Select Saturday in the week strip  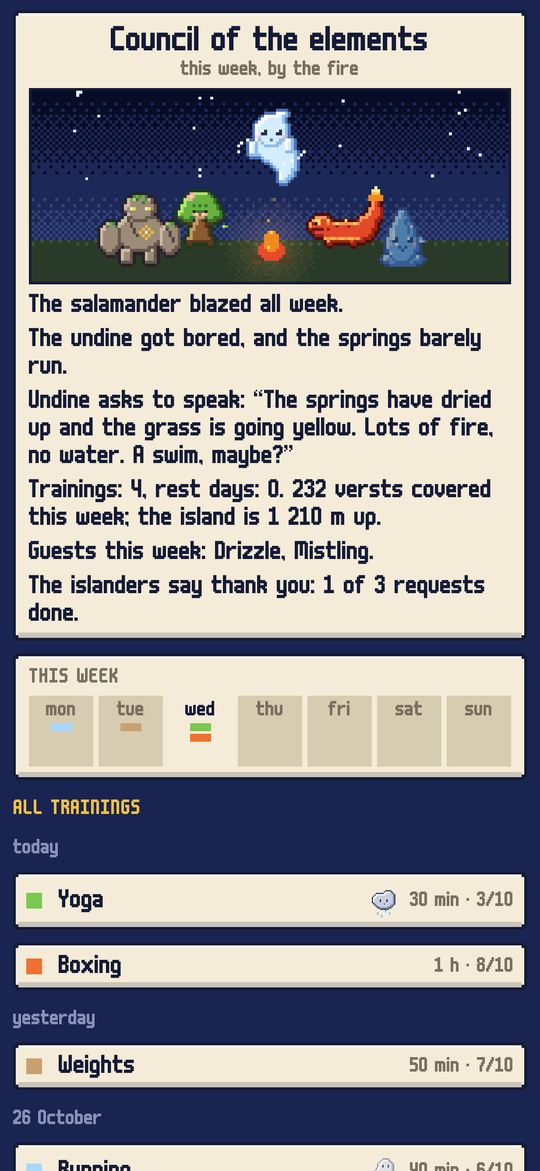click(409, 731)
